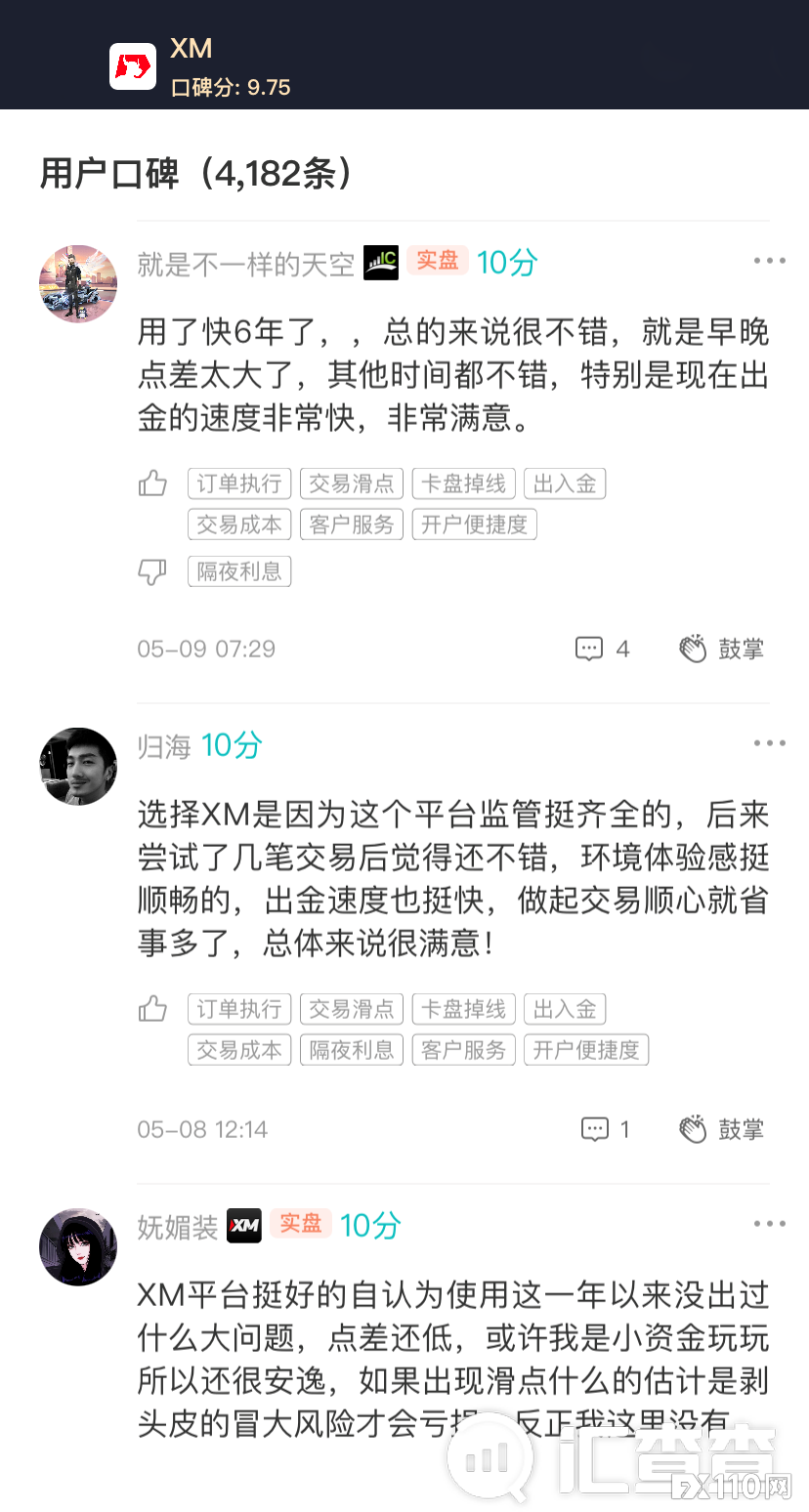Click the thumbs-up icon on the first review
The image size is (809, 1512).
pos(152,483)
